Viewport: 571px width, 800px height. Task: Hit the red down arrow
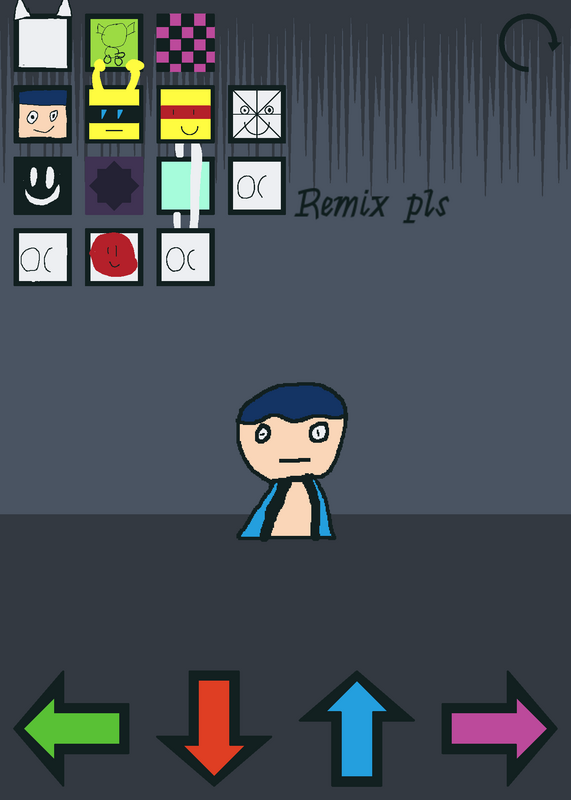214,729
